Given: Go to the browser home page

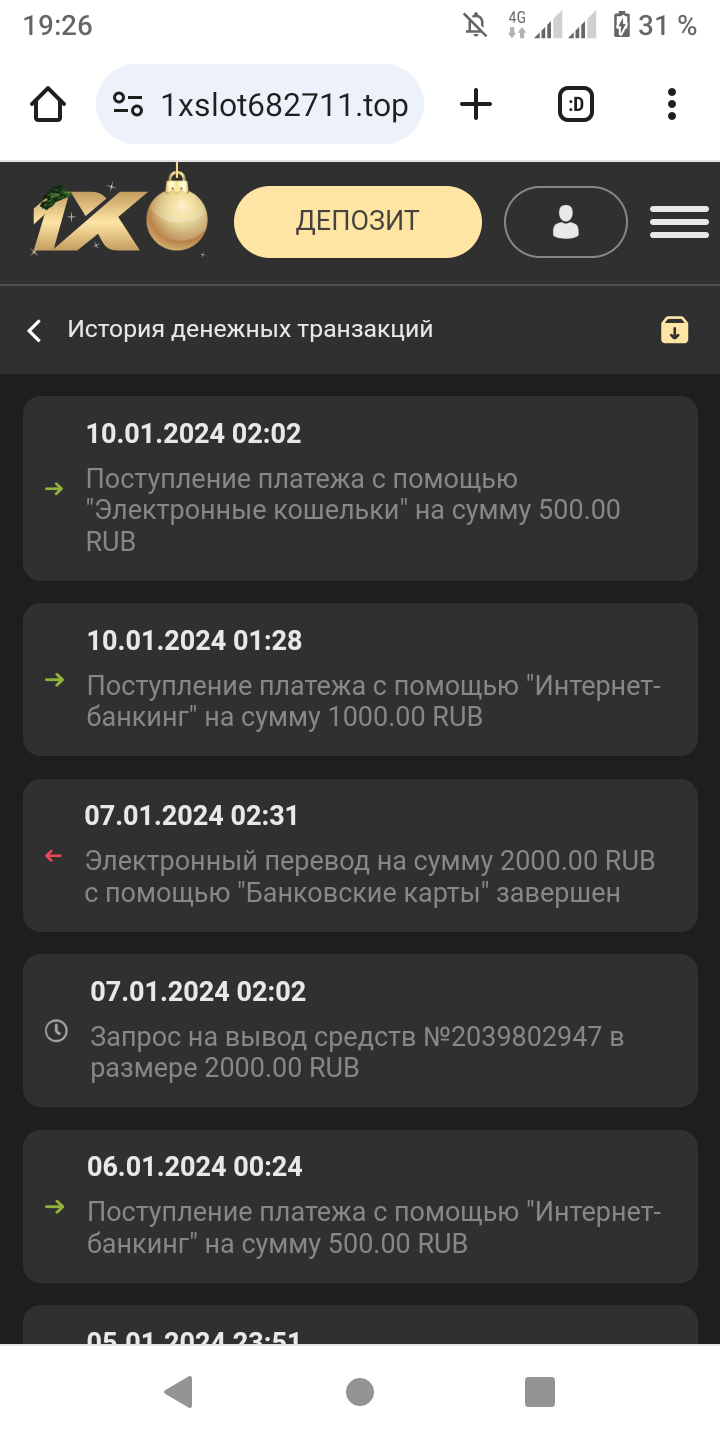Looking at the screenshot, I should pyautogui.click(x=48, y=104).
